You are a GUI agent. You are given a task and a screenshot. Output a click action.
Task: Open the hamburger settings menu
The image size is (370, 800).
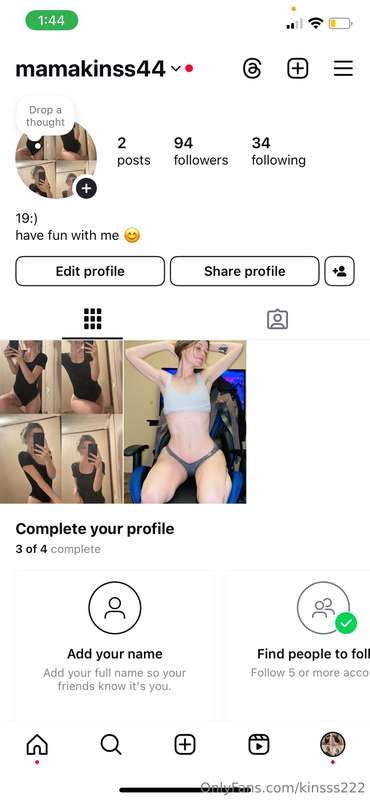pos(343,68)
